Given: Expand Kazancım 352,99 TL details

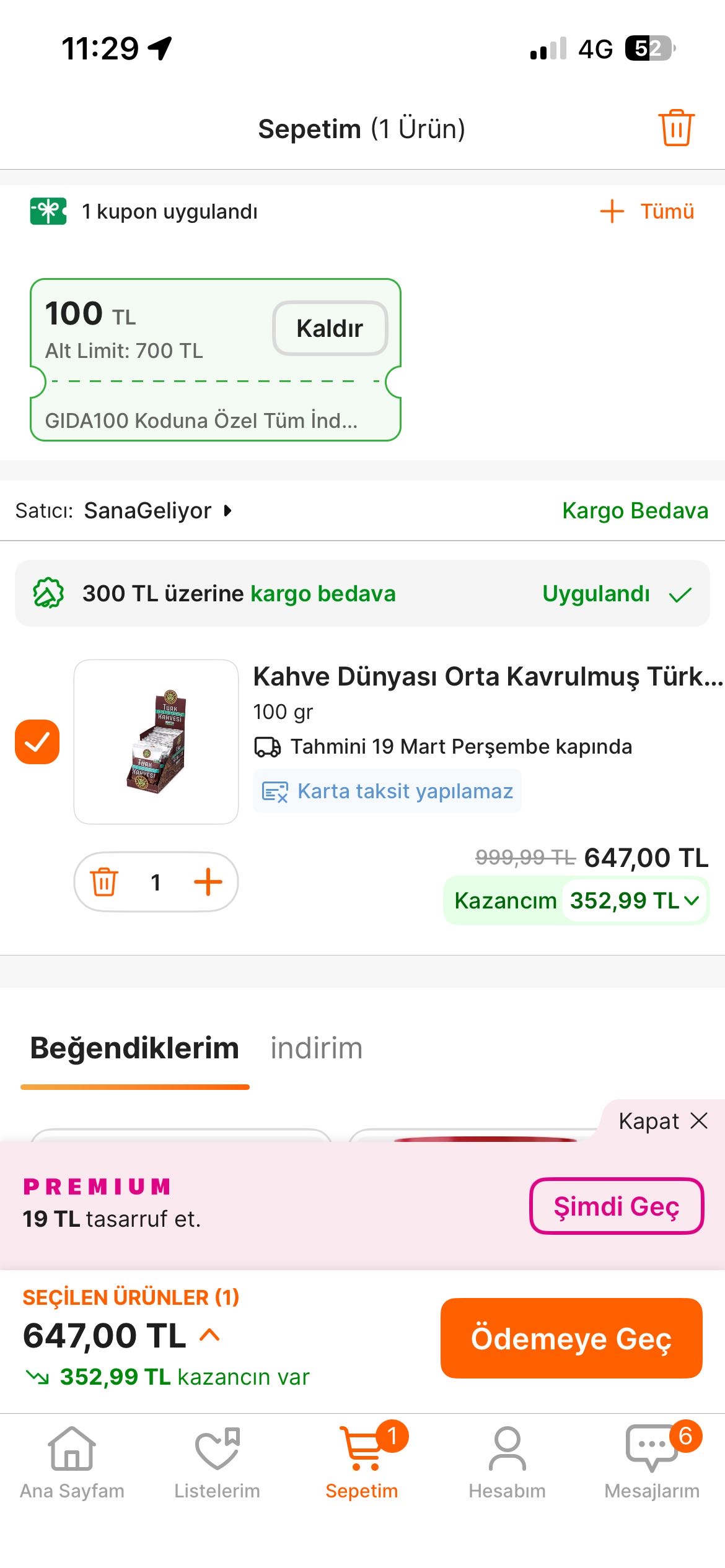Looking at the screenshot, I should point(634,900).
